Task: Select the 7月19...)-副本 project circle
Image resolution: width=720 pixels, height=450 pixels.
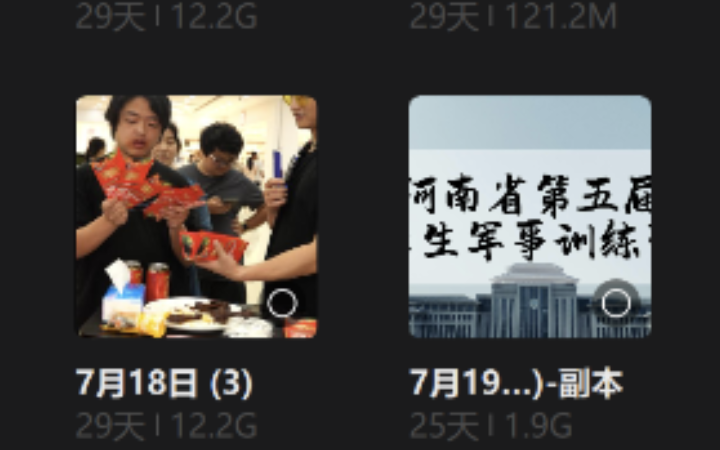Action: tap(616, 303)
